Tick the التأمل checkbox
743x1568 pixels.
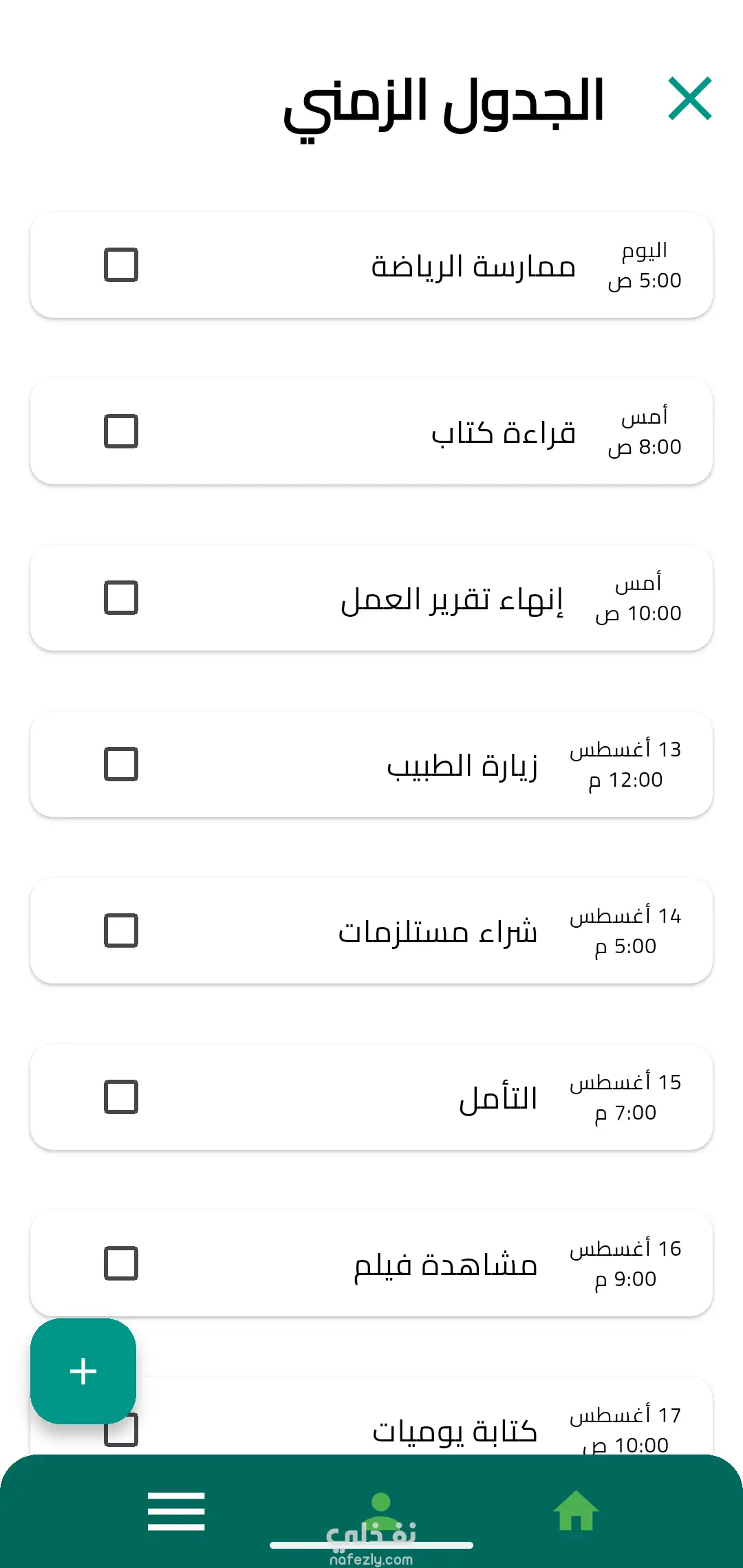click(121, 1098)
